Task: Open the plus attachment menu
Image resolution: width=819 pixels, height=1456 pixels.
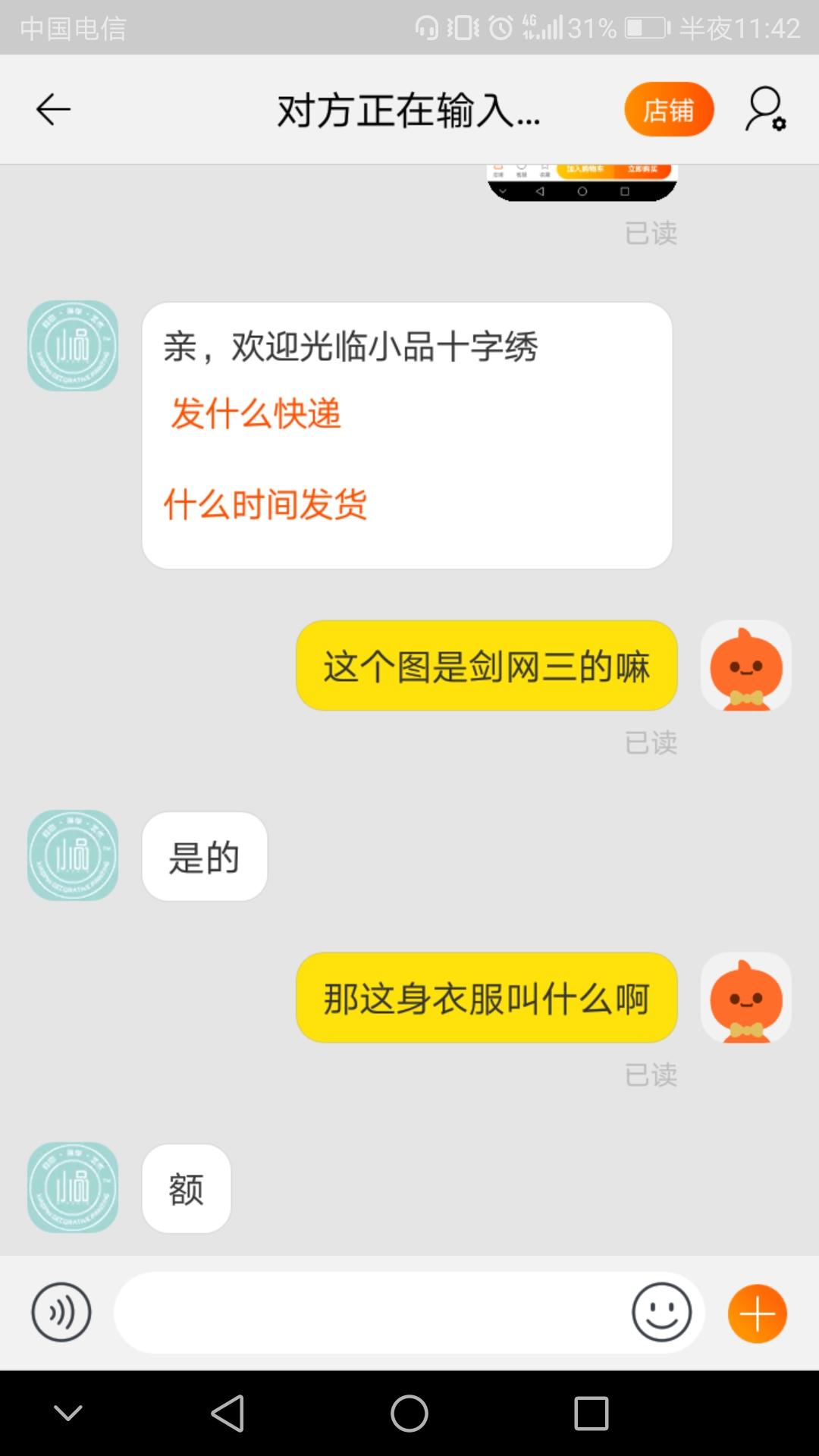Action: click(x=757, y=1313)
